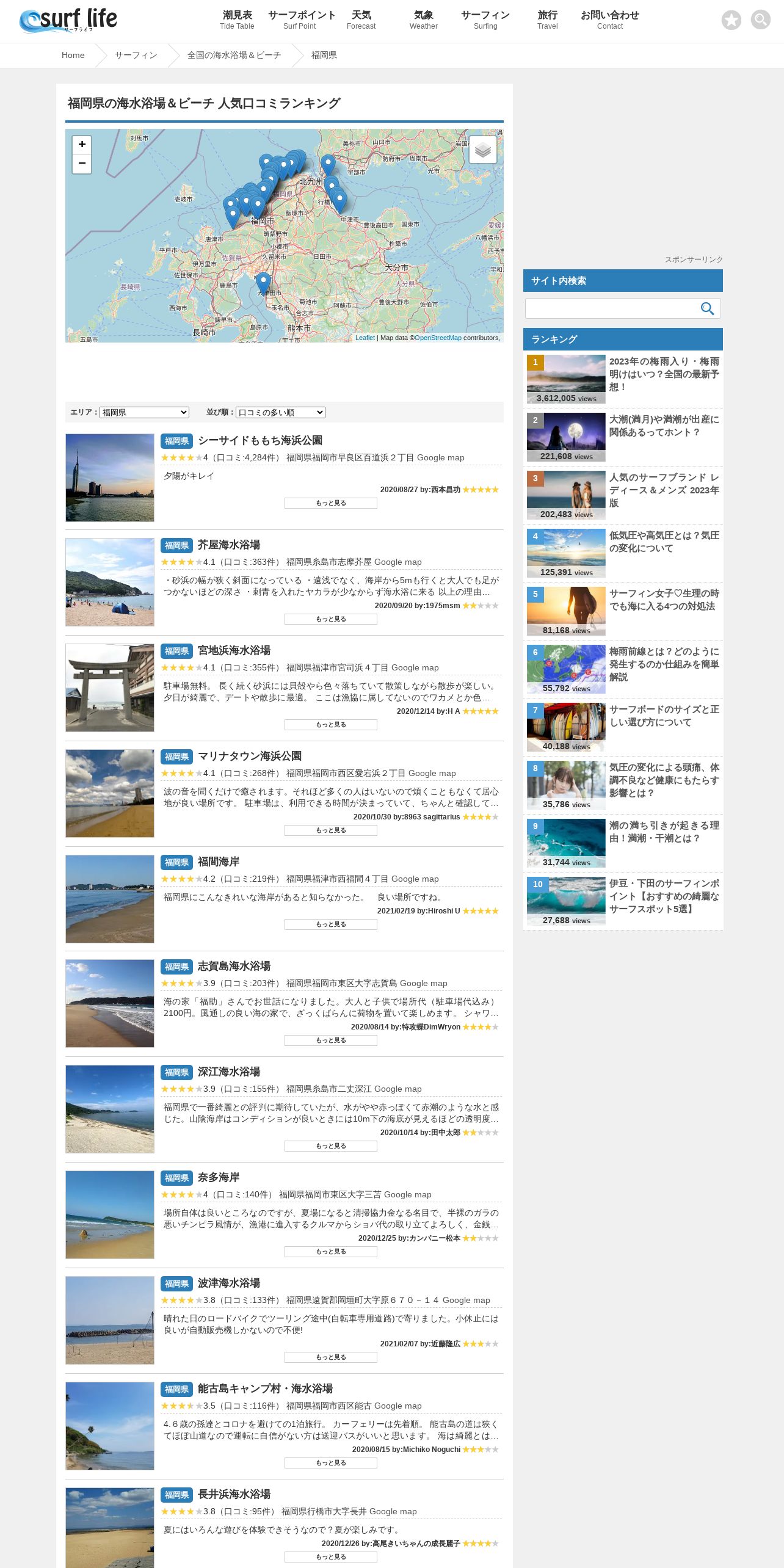
Task: Zoom in on the map
Action: (x=82, y=145)
